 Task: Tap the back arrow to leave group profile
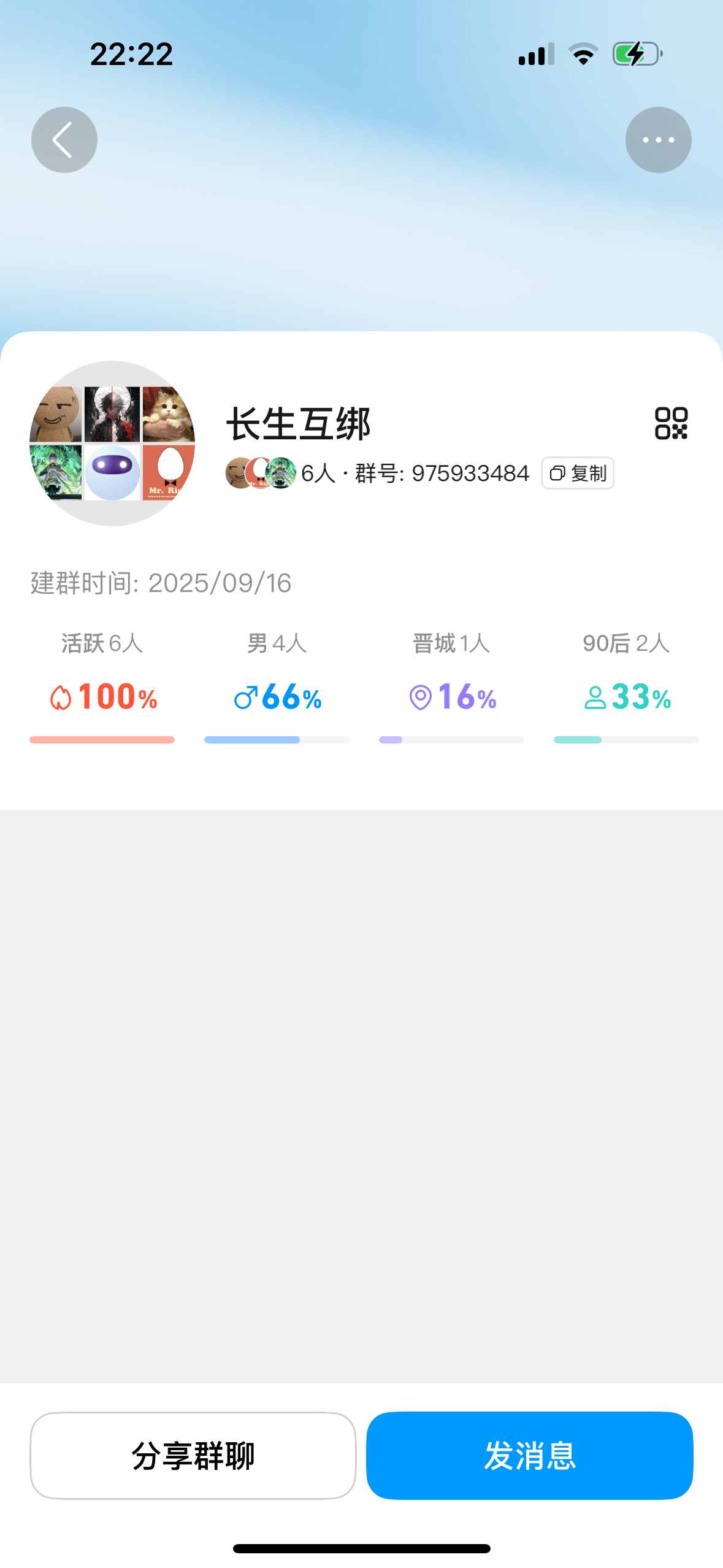coord(64,139)
